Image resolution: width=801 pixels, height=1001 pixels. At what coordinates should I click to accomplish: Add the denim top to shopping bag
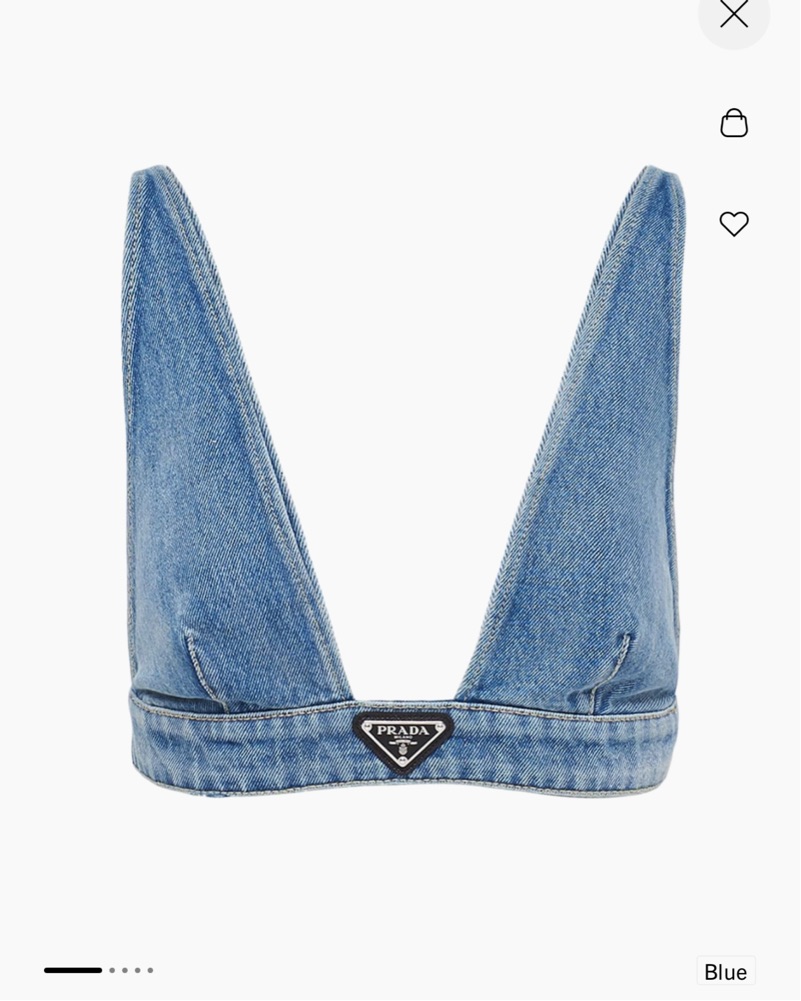pyautogui.click(x=734, y=123)
